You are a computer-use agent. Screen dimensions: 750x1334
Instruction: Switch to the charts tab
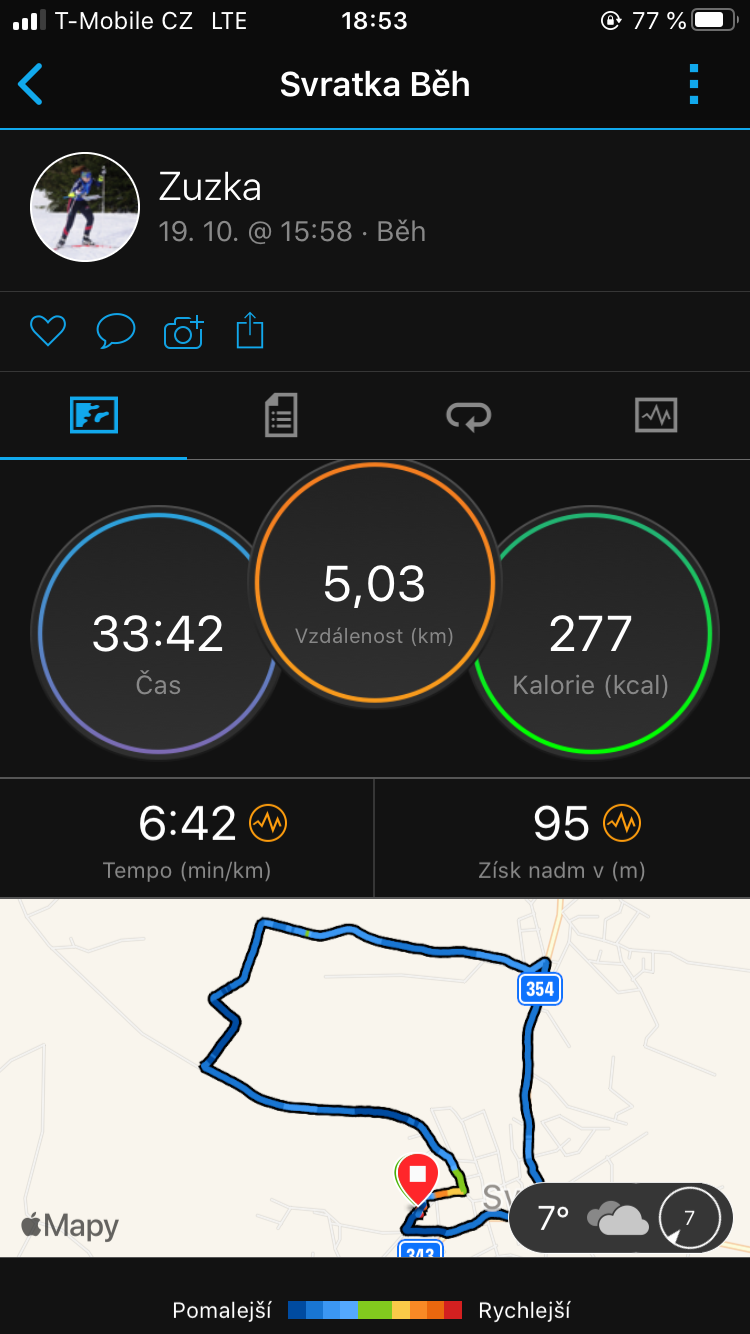pyautogui.click(x=656, y=415)
